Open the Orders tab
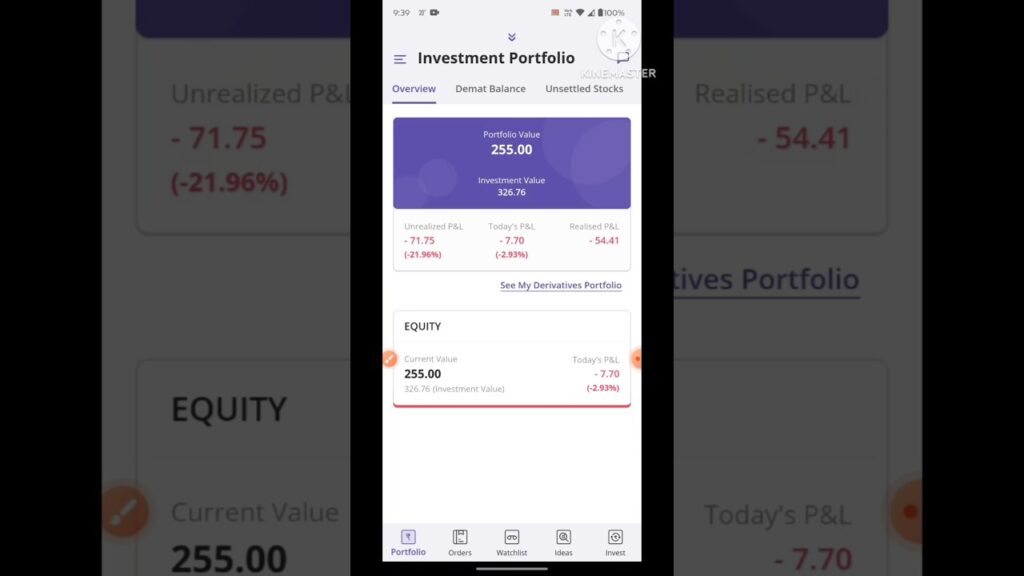This screenshot has width=1024, height=576. (460, 542)
